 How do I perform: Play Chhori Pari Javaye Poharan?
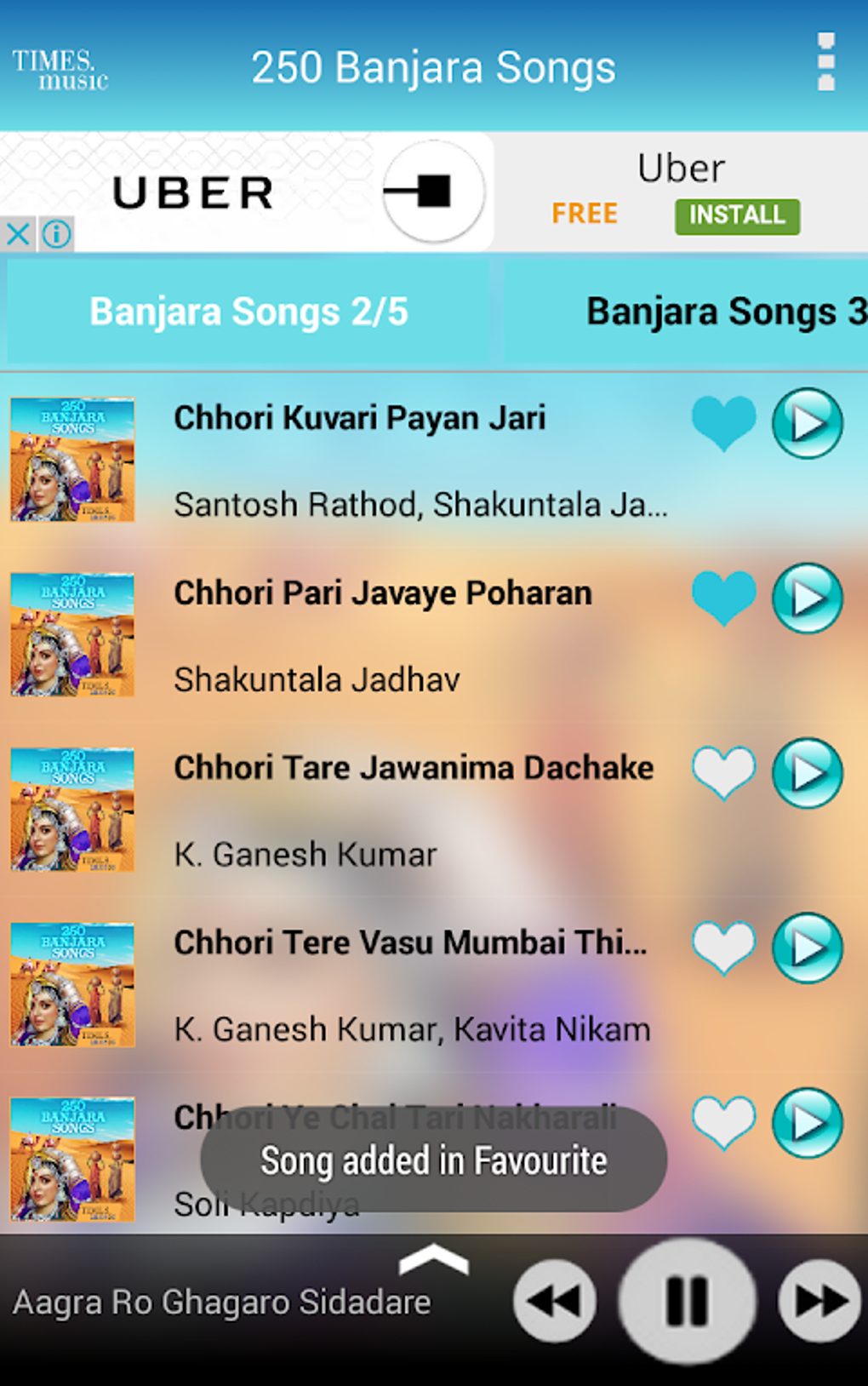(x=807, y=598)
